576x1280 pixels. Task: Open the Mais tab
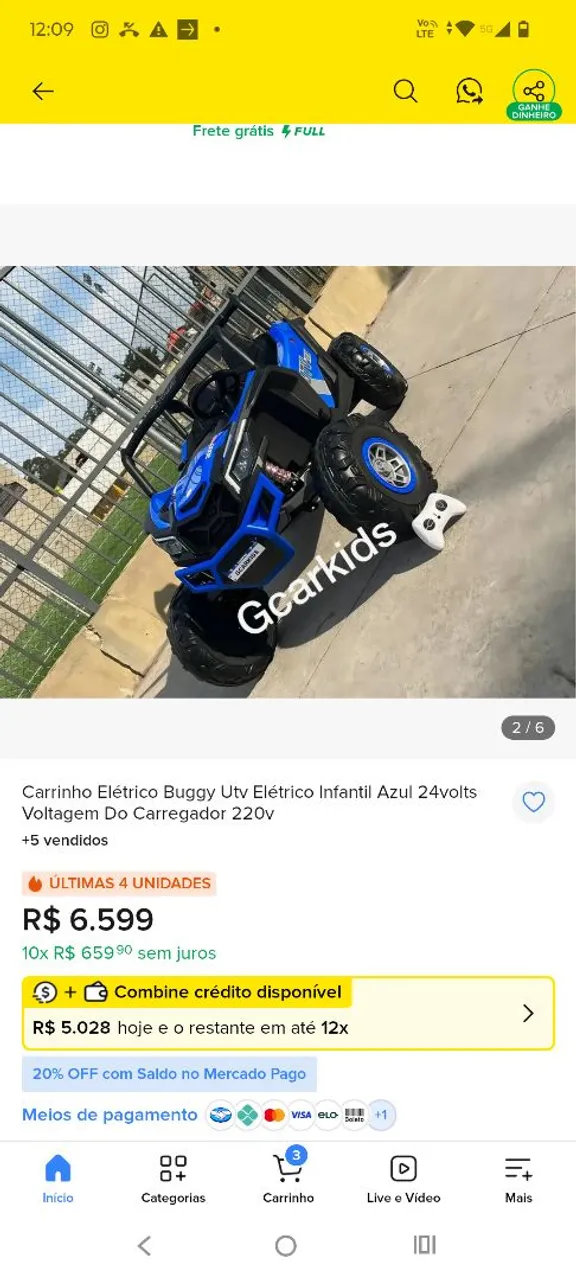(518, 1178)
